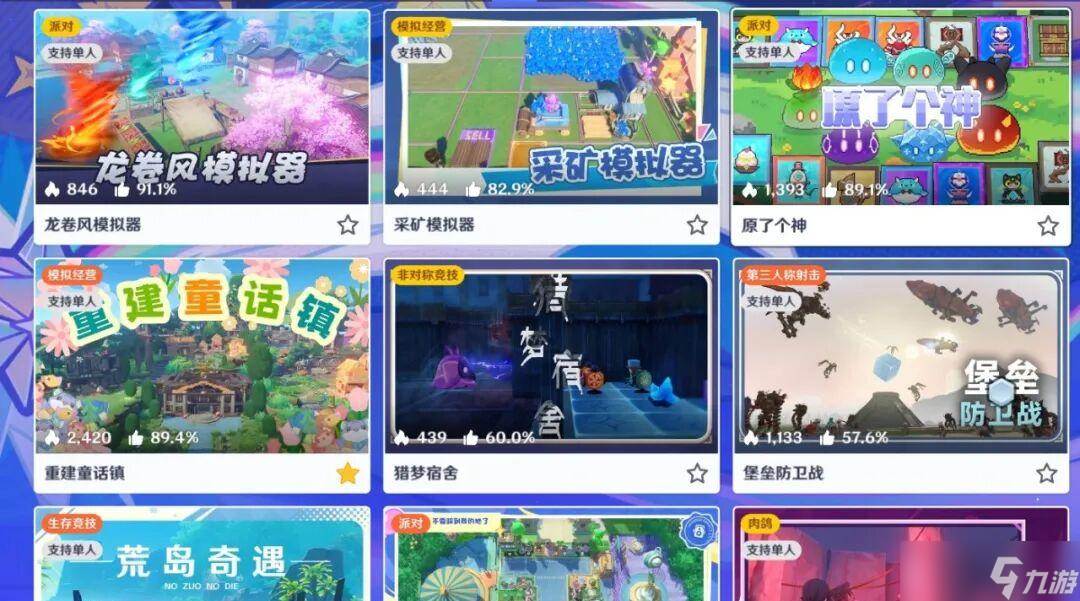Star the 采矿模拟器 game
Screen dimensions: 1080x601
point(697,225)
